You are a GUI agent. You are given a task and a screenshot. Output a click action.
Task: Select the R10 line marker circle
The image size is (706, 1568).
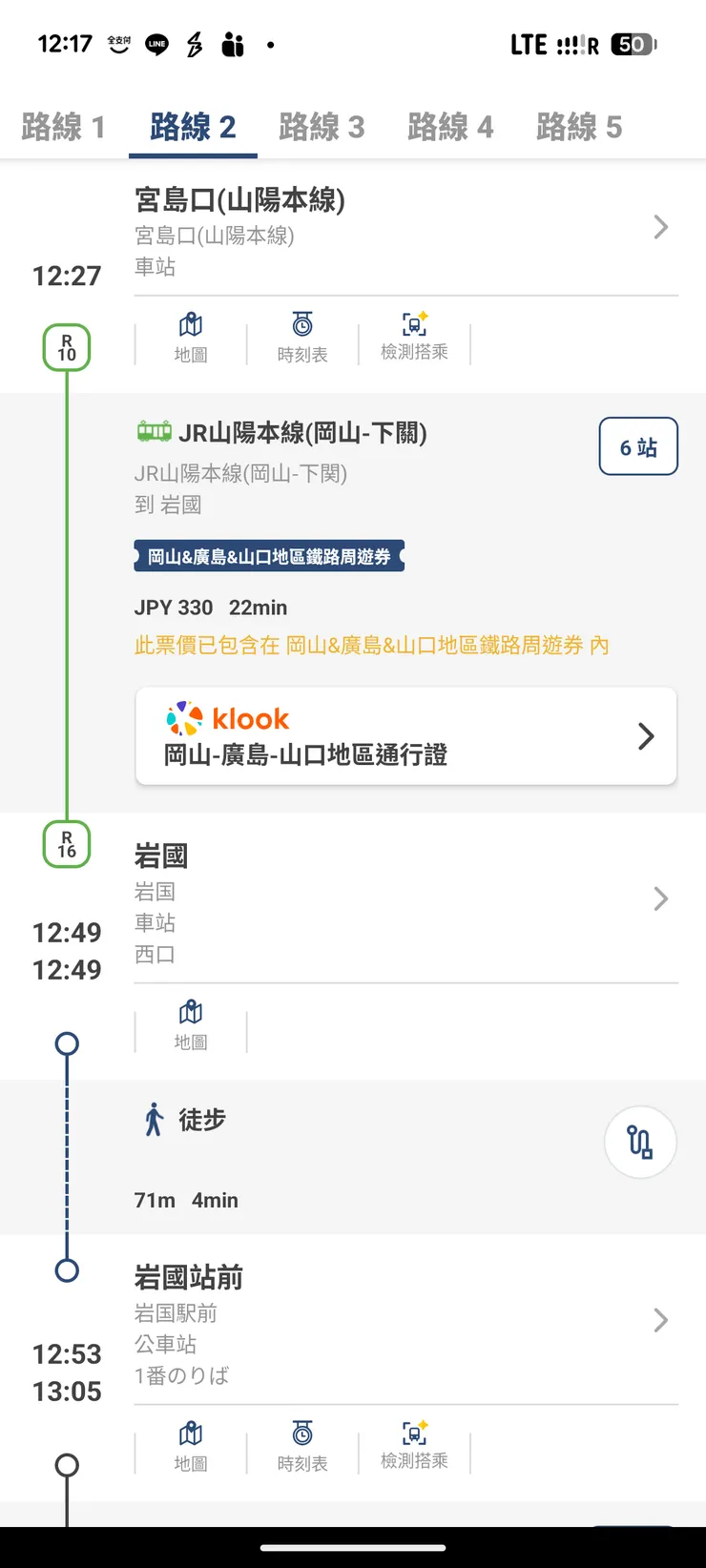pos(66,347)
